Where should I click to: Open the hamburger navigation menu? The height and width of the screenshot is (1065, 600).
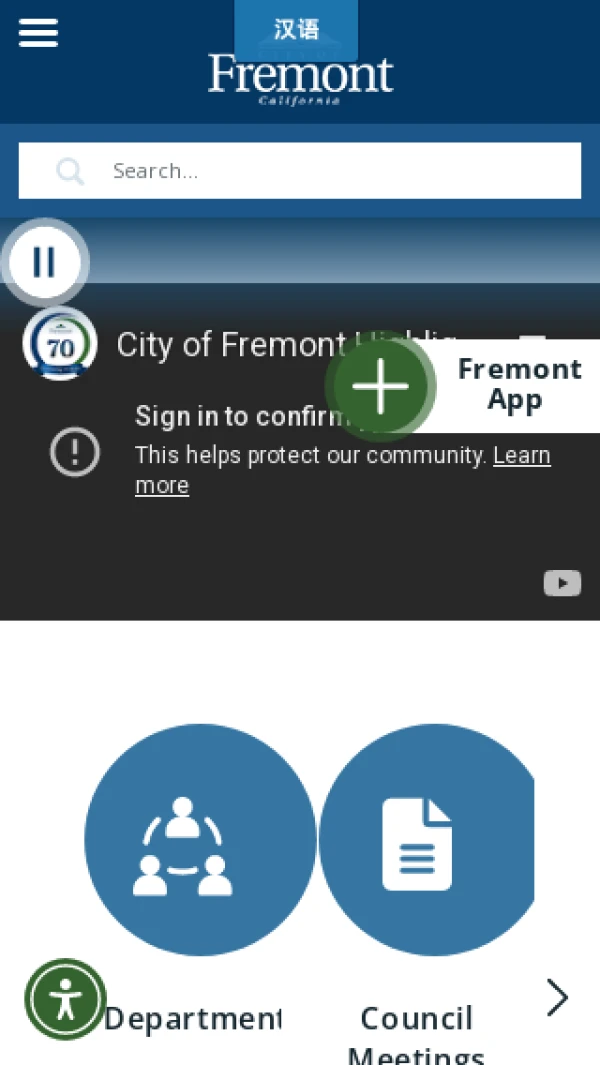click(x=38, y=33)
